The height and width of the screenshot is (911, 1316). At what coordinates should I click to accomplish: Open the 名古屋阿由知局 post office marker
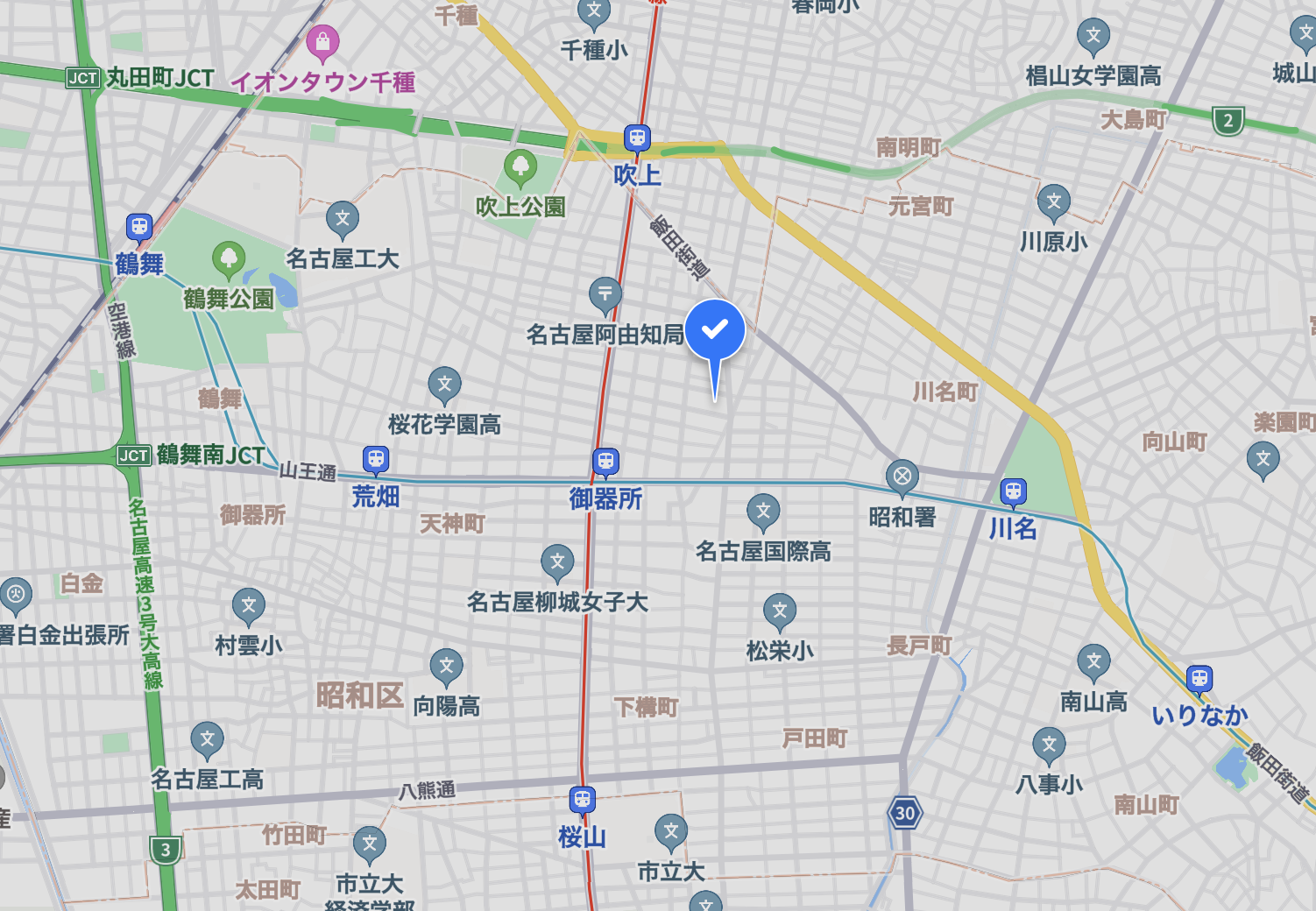(605, 294)
